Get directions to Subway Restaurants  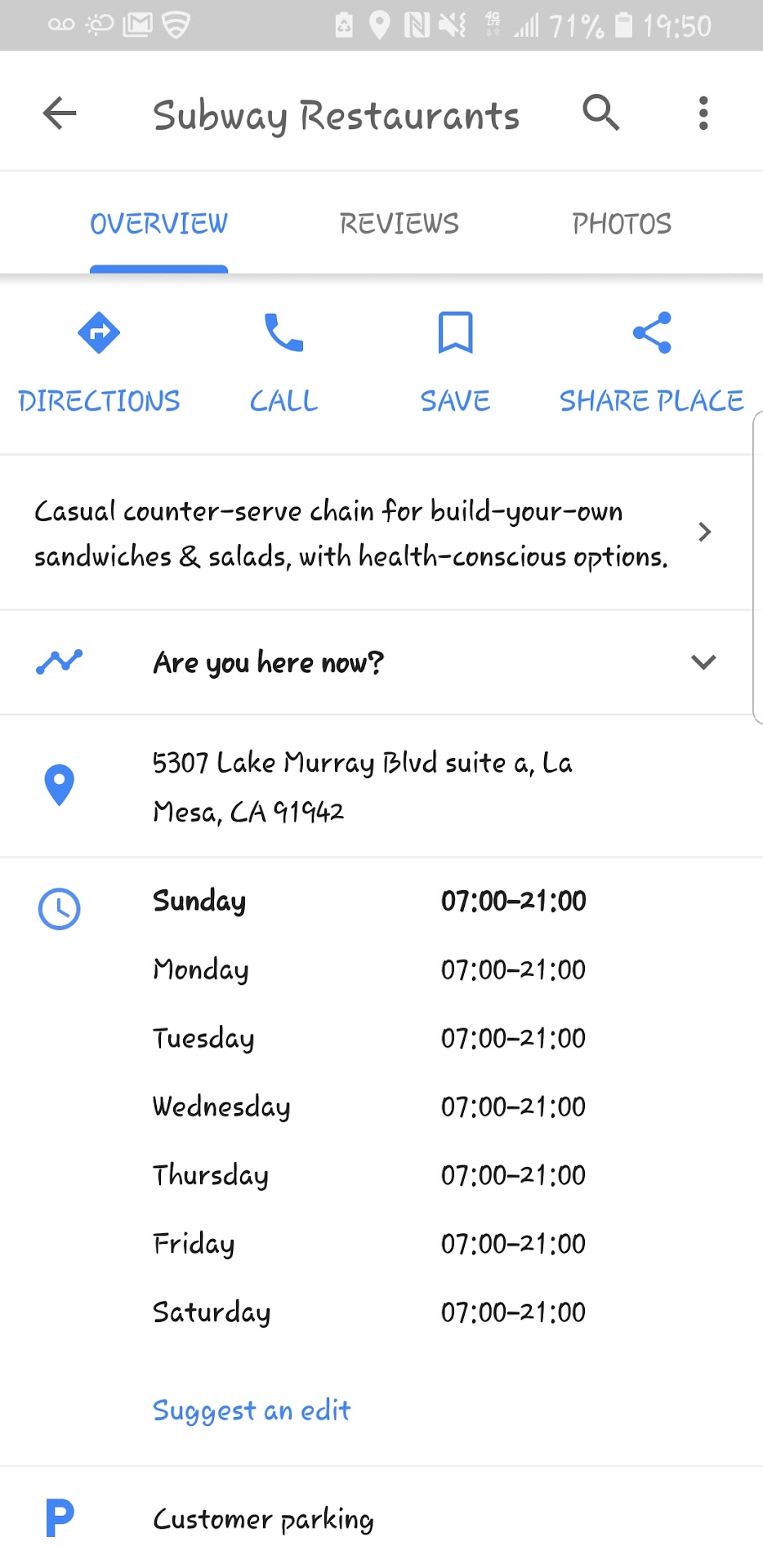click(x=99, y=362)
